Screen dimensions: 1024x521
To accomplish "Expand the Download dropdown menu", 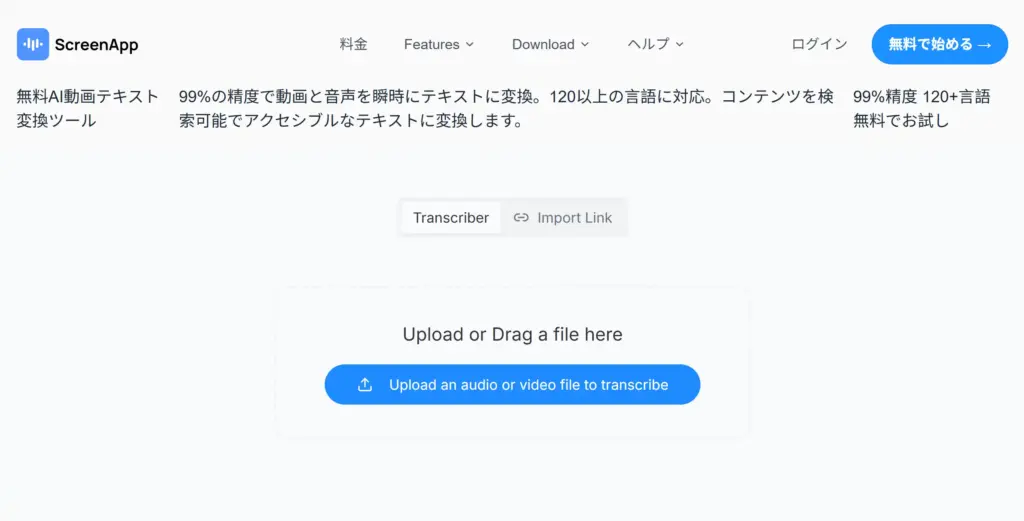I will coord(550,44).
